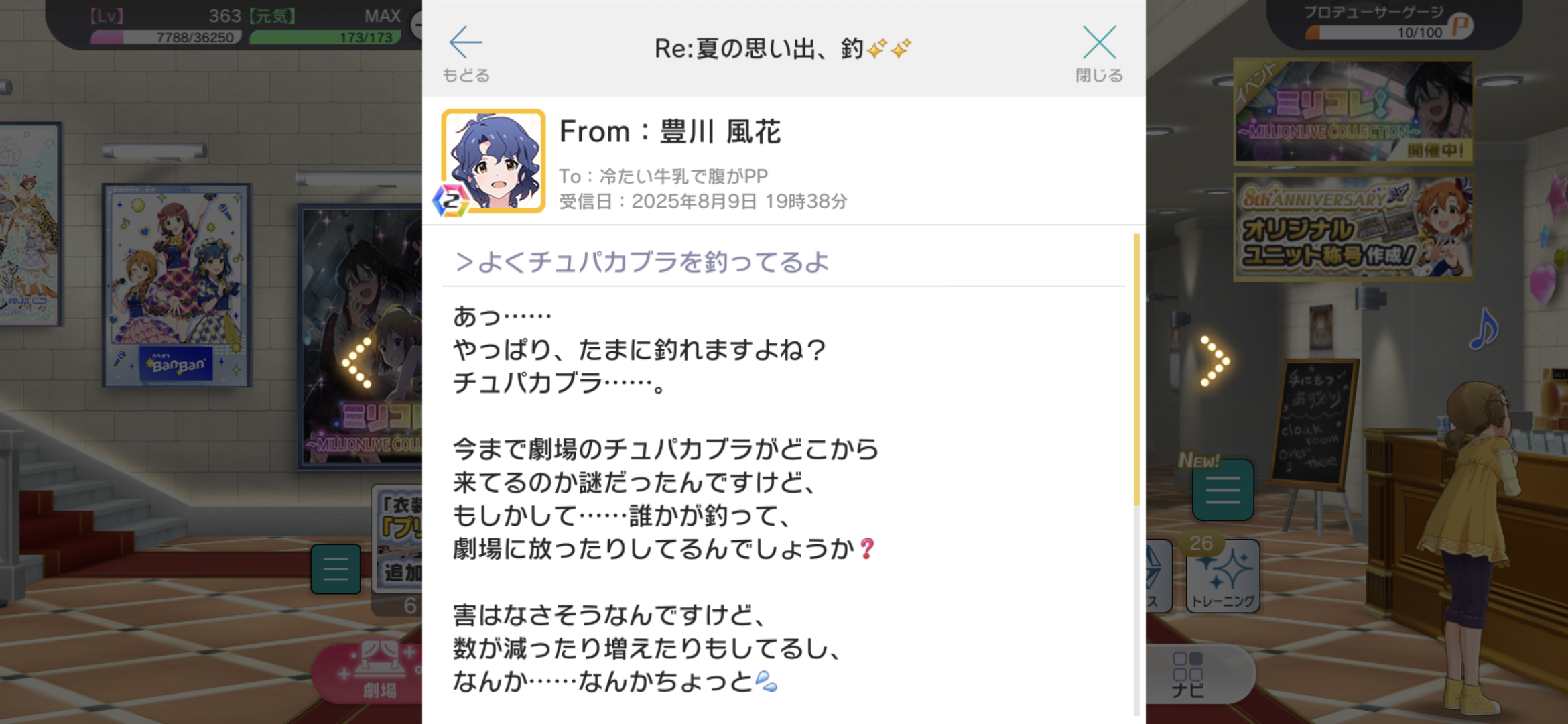1568x724 pixels.
Task: Tap 豊川 風花's sender avatar
Action: click(x=493, y=161)
